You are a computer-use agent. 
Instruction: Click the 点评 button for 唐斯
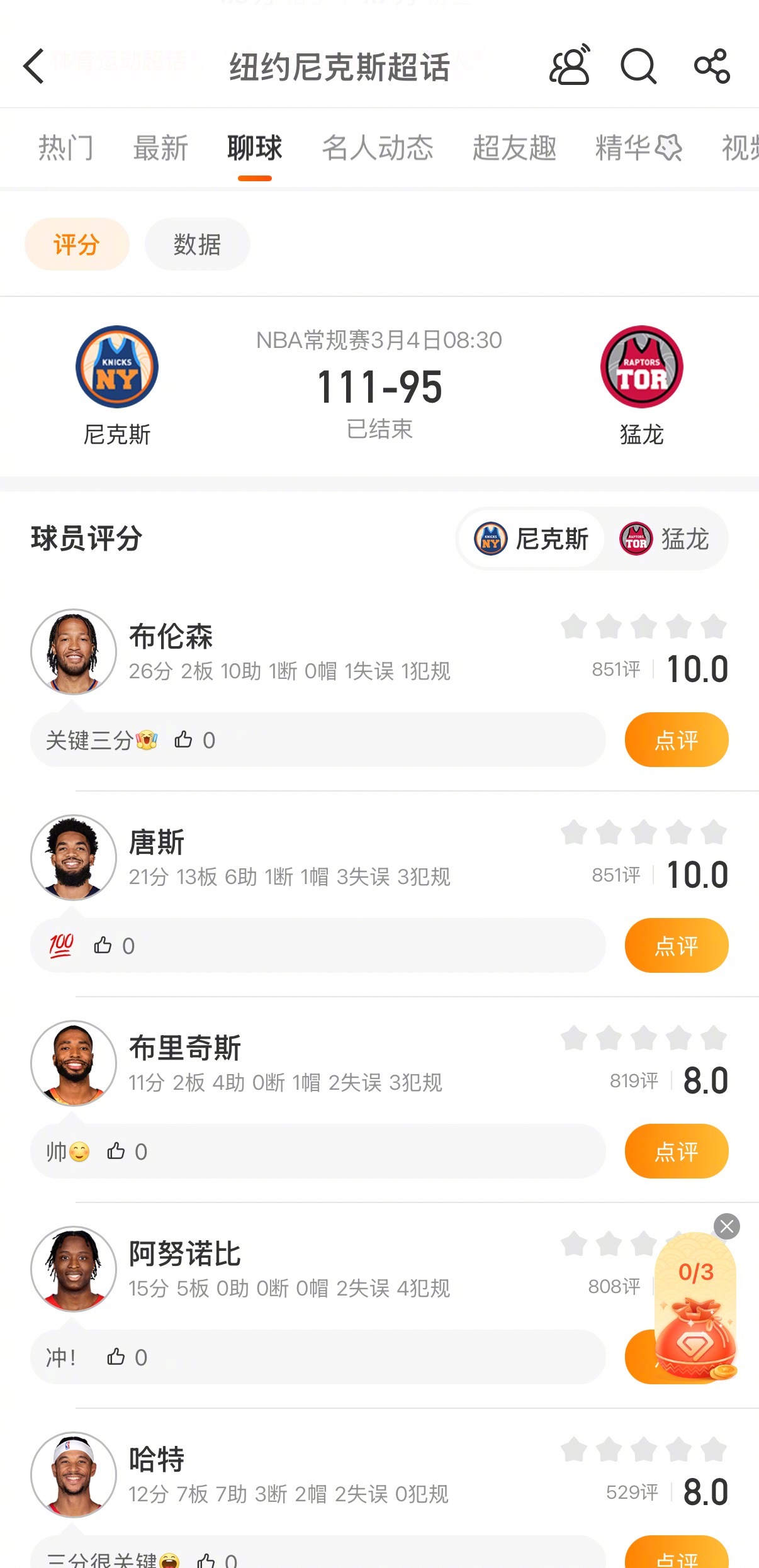(676, 946)
